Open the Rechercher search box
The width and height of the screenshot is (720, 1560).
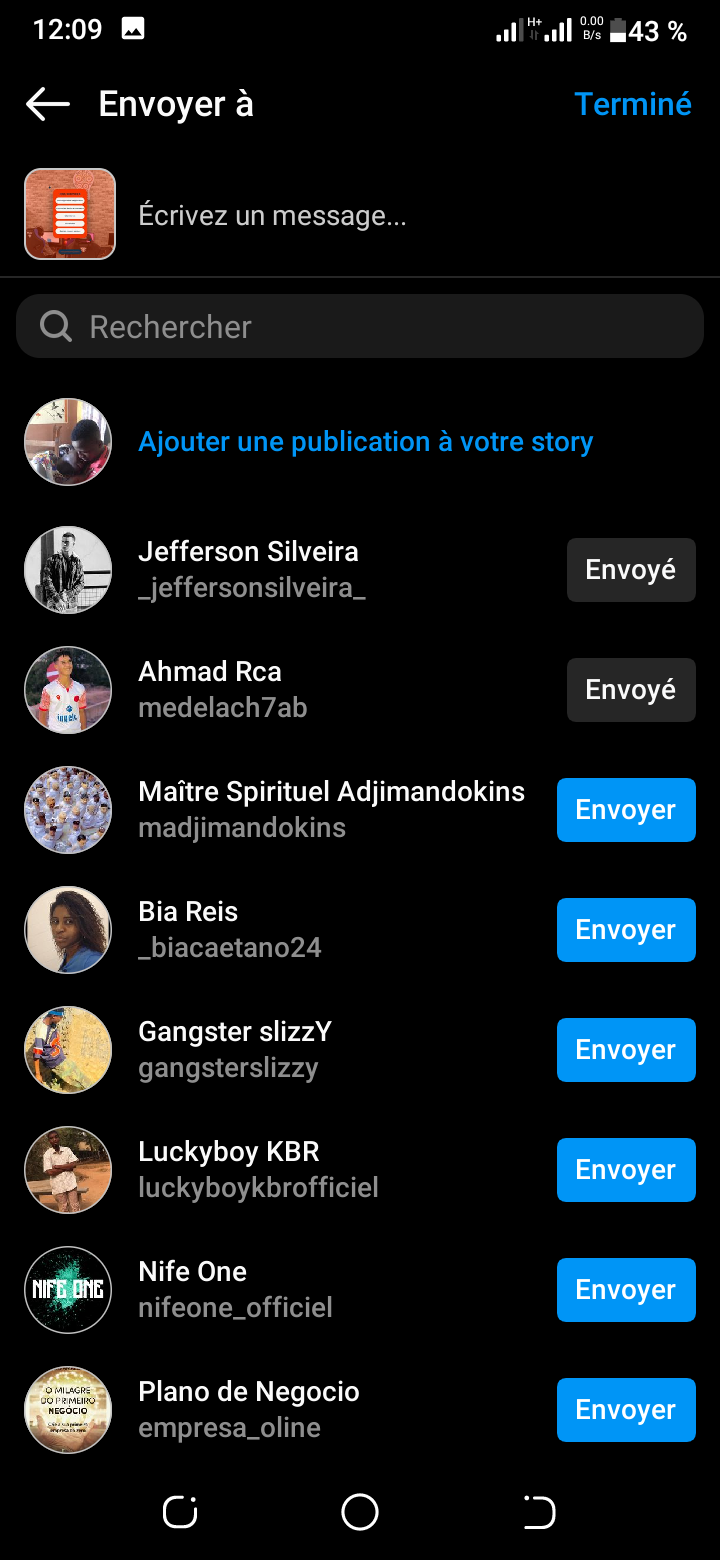(360, 326)
